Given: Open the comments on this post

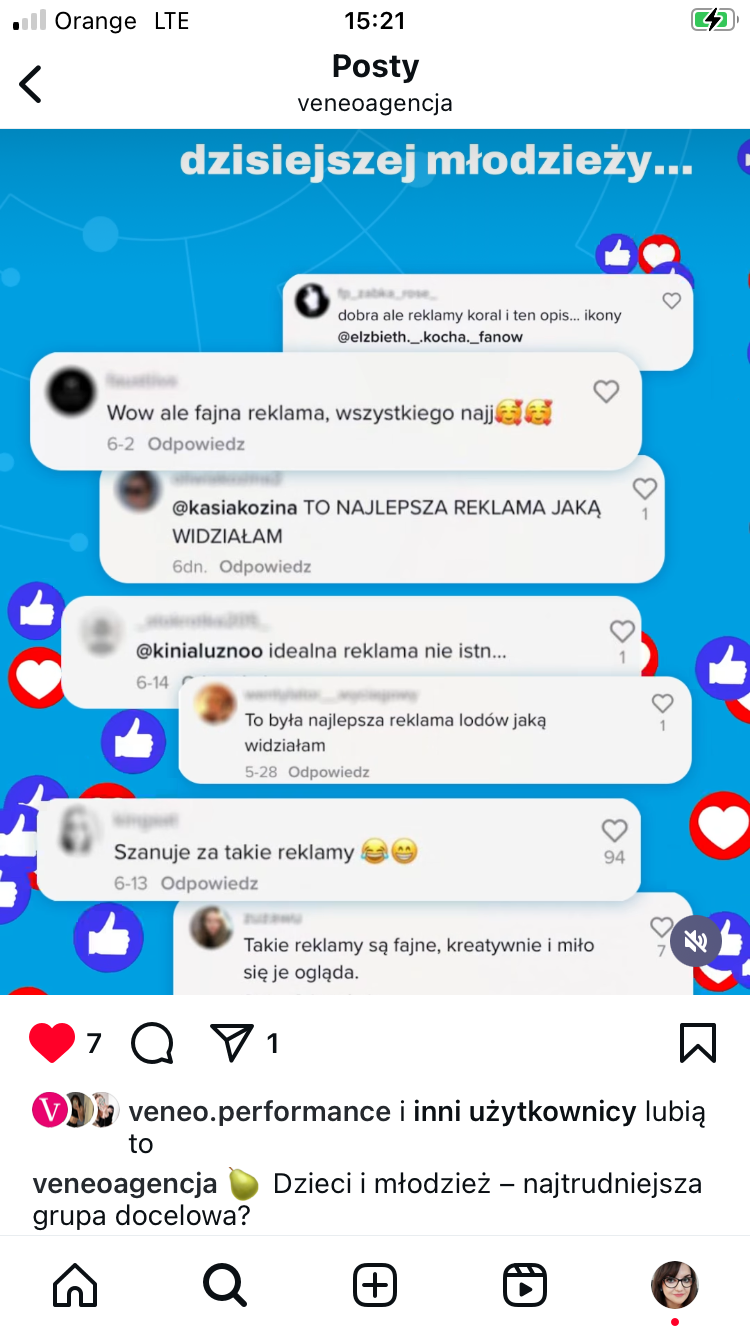Looking at the screenshot, I should click(153, 1044).
